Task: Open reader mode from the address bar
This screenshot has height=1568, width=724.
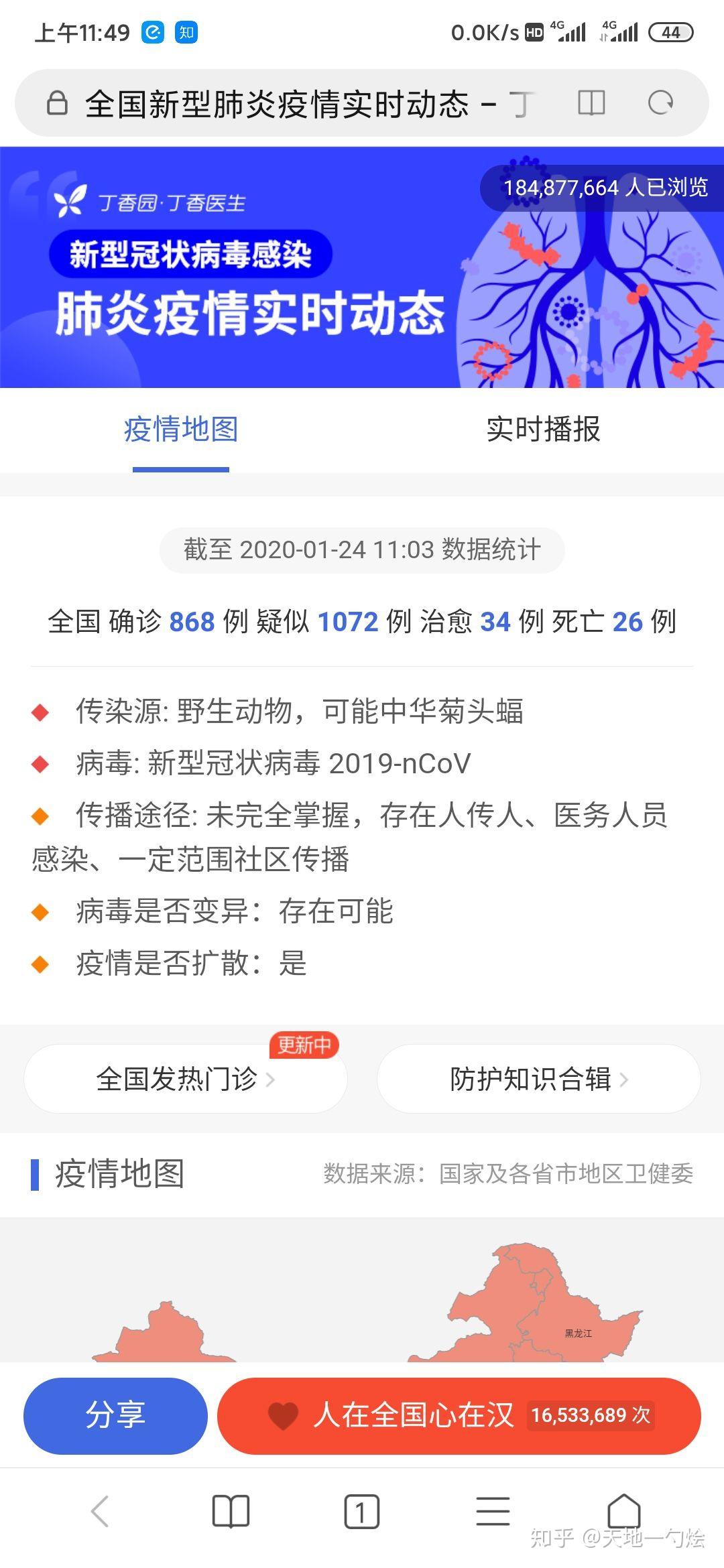Action: point(591,103)
